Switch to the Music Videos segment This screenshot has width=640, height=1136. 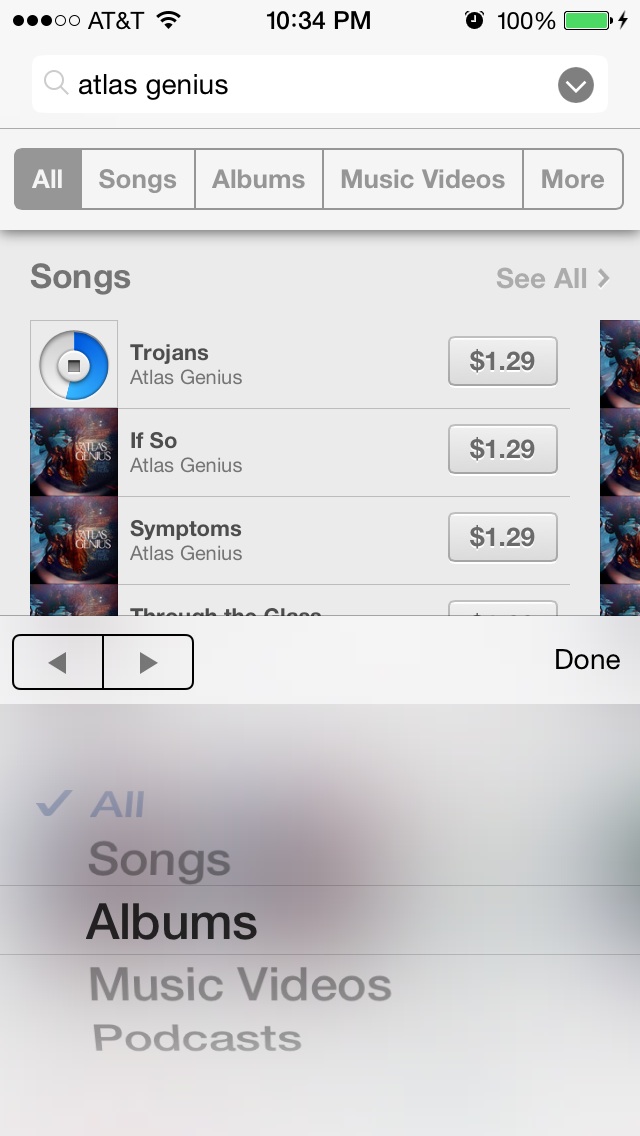coord(423,179)
